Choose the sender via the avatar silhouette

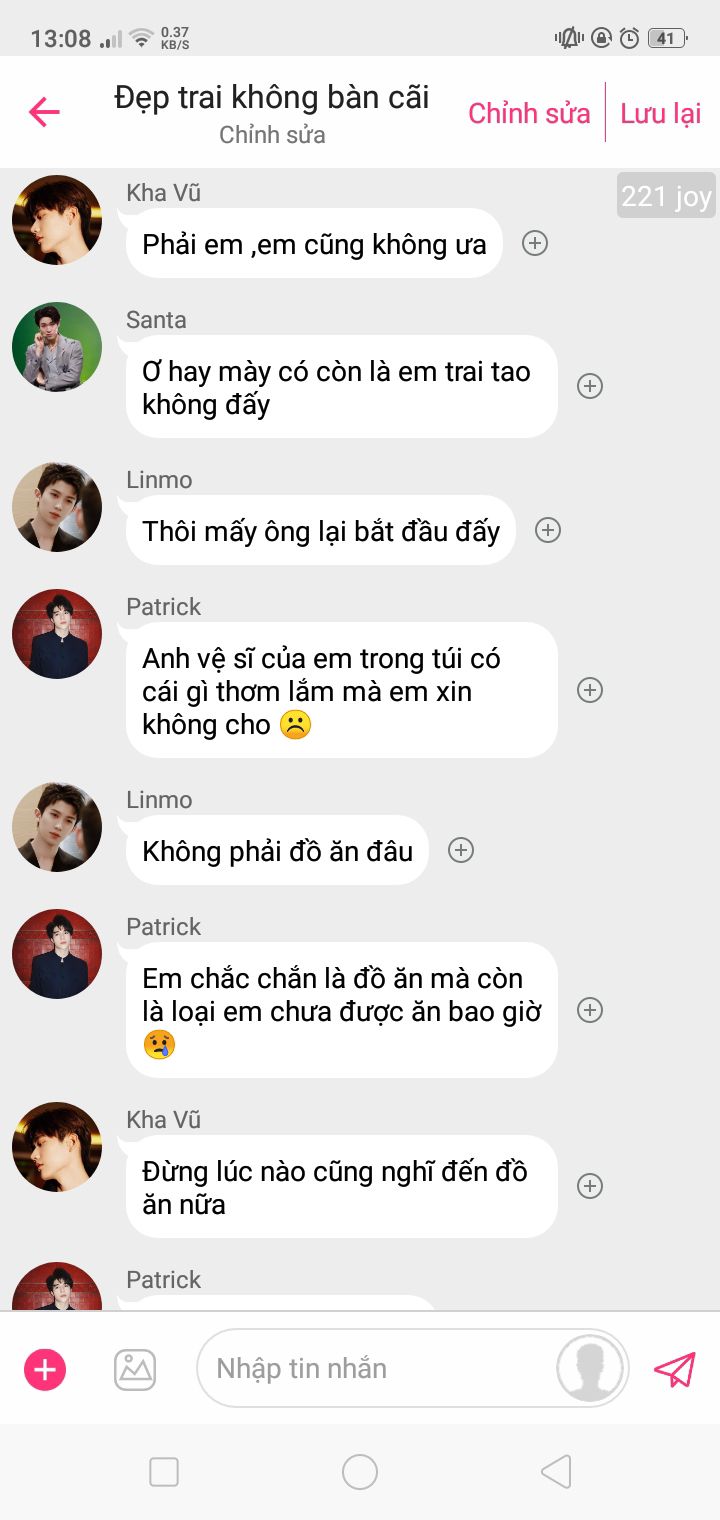pos(591,1369)
